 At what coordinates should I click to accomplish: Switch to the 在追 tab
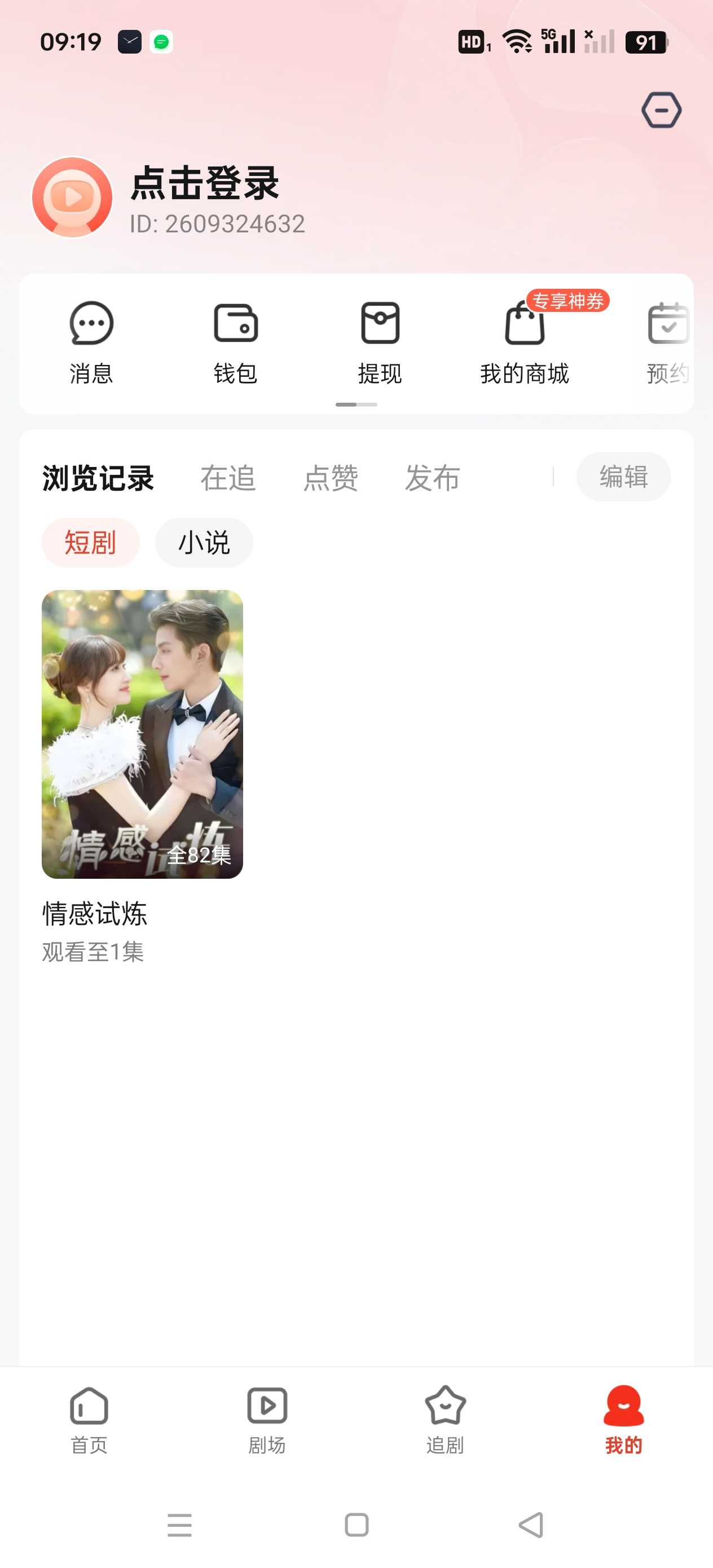point(228,477)
